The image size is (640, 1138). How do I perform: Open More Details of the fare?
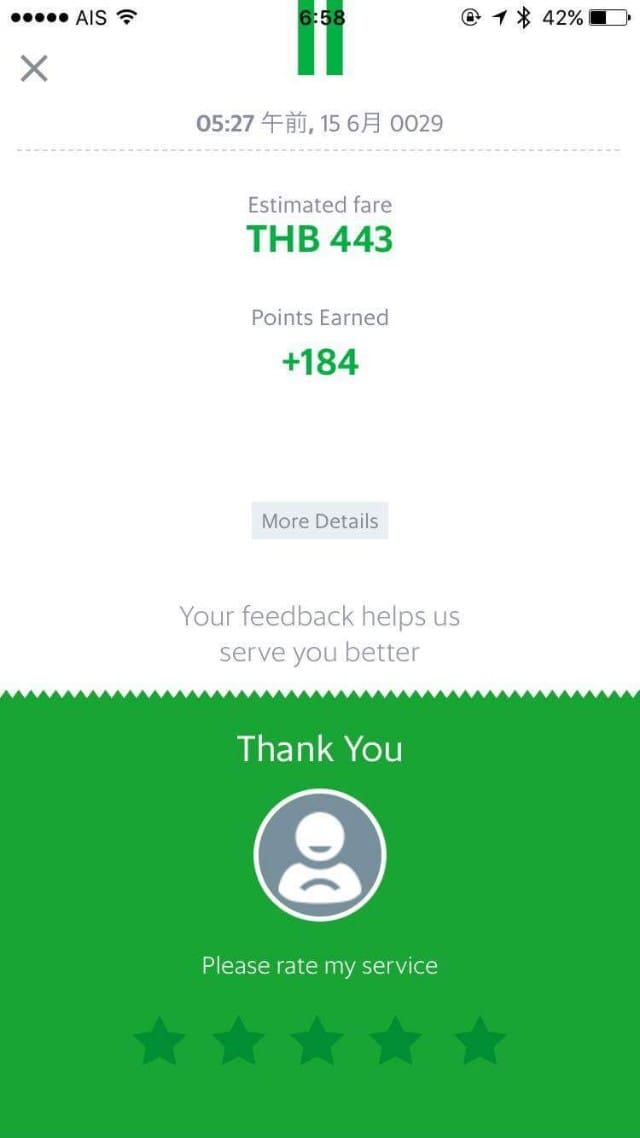319,521
